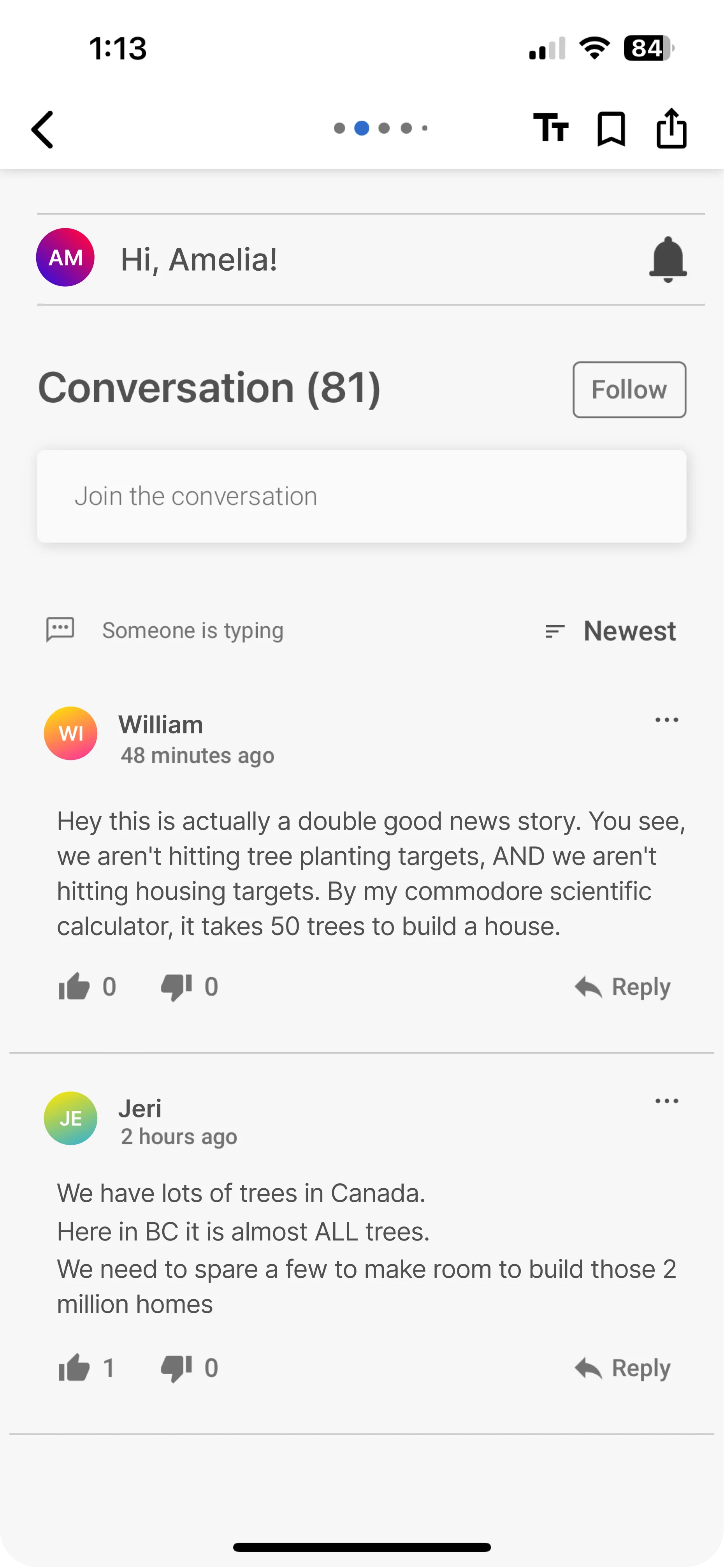Dislike Jeri's comment
The height and width of the screenshot is (1568, 724).
coord(176,1368)
